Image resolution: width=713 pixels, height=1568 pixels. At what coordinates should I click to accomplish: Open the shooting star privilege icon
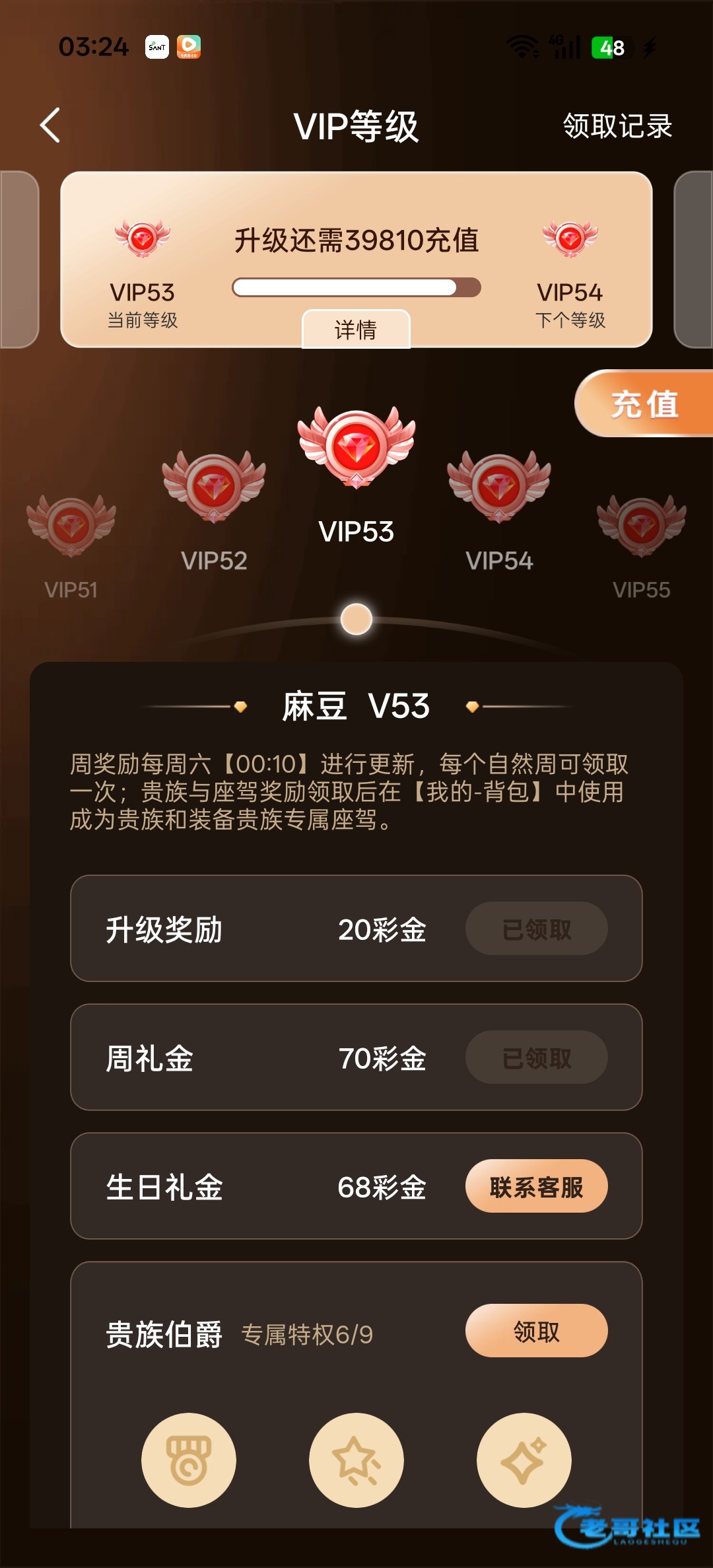click(356, 1460)
